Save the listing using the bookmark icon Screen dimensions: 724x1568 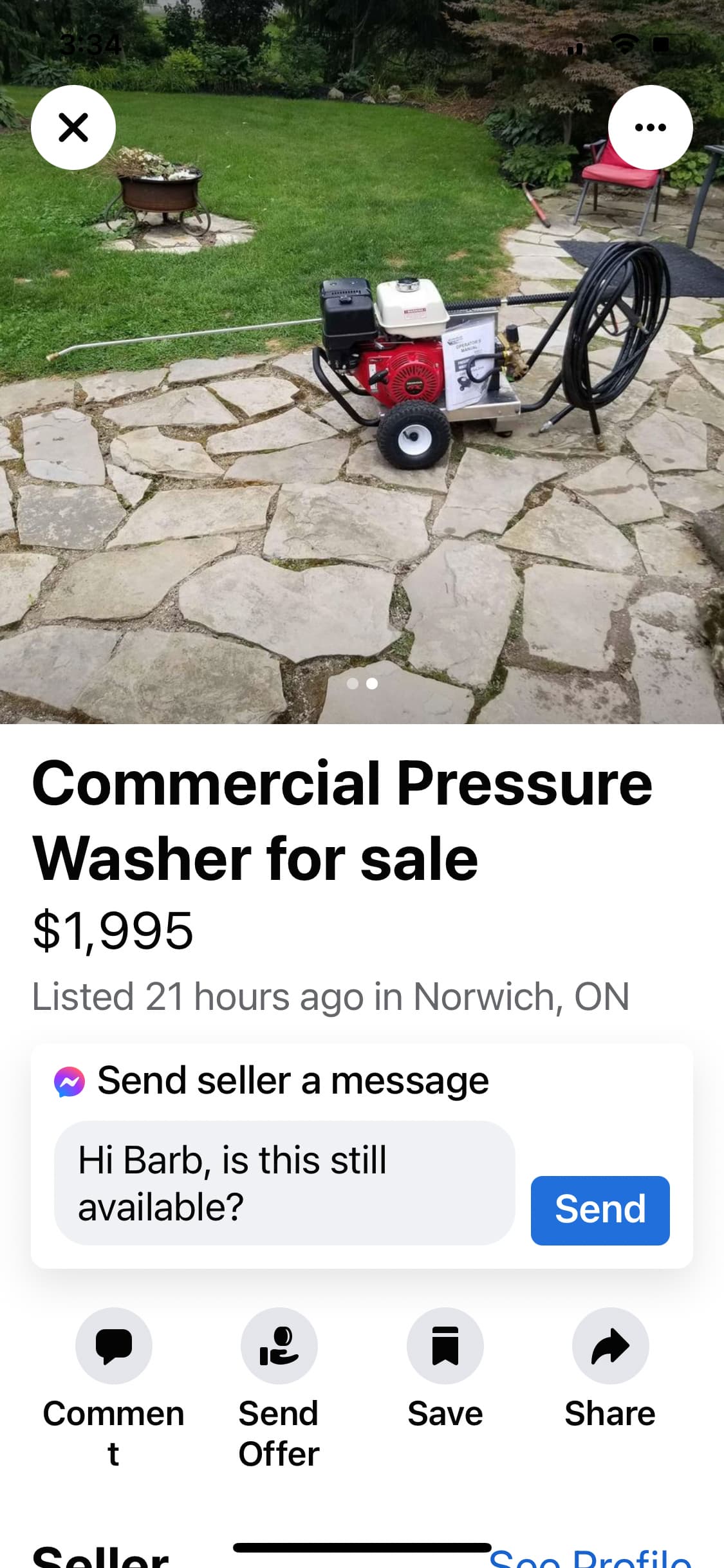point(445,1346)
